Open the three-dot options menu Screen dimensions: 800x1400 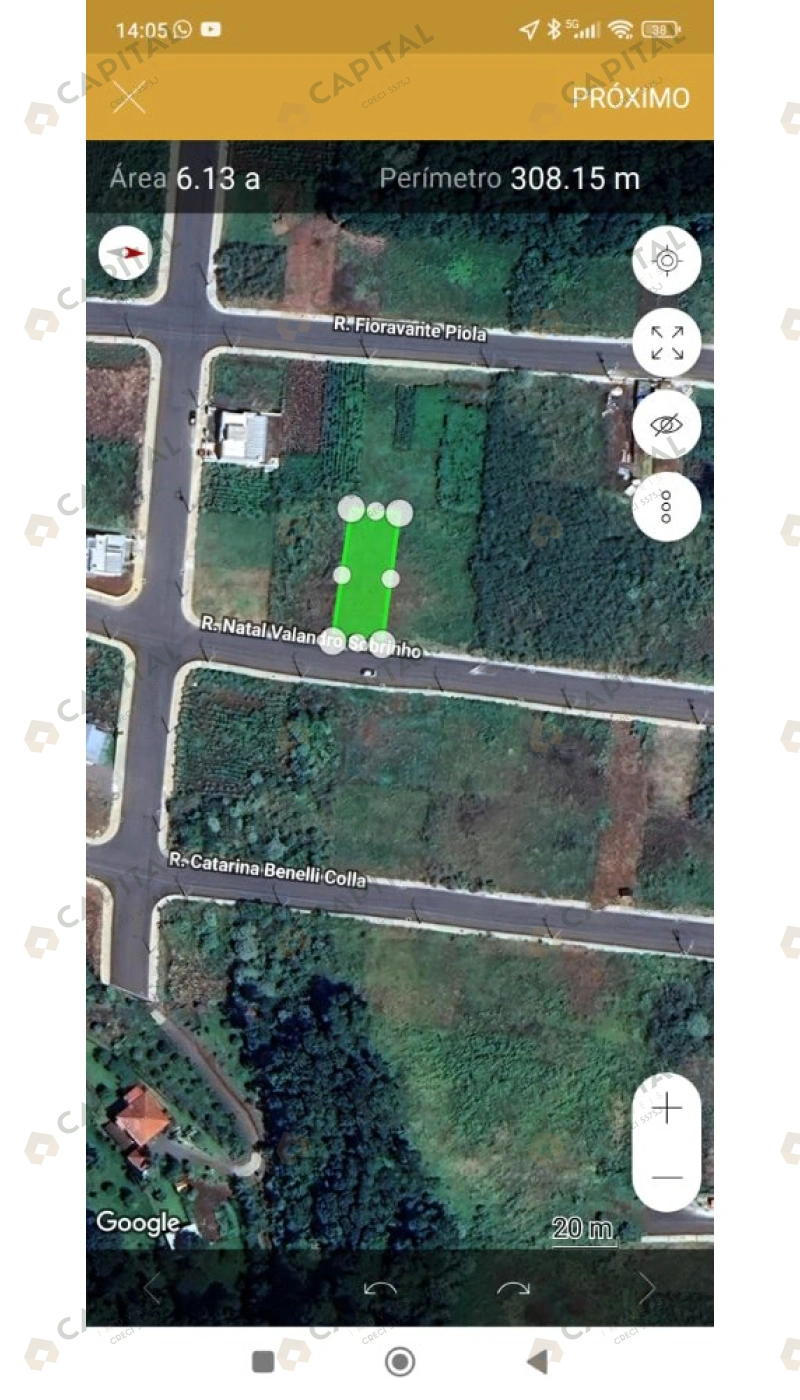point(667,506)
